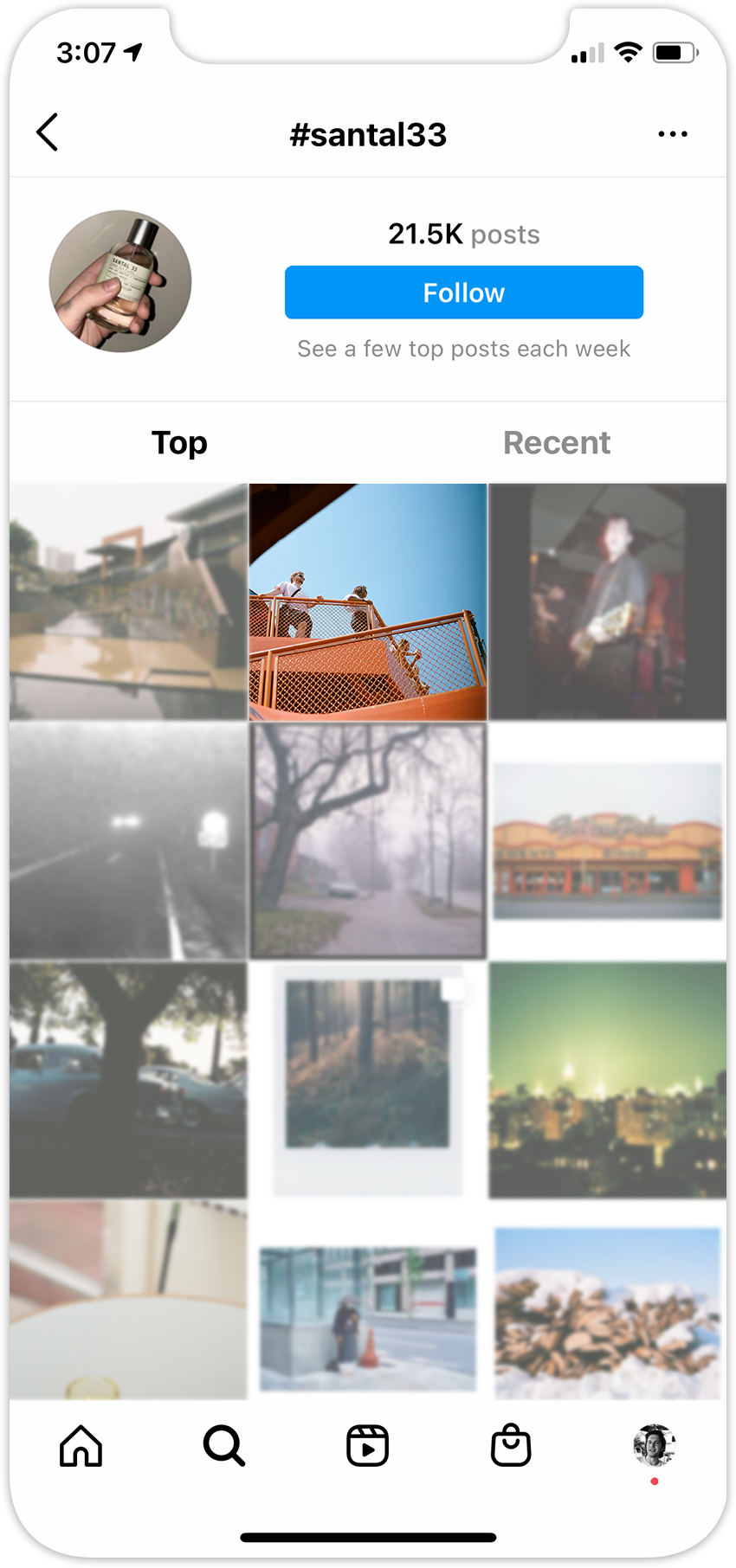Open the river and buildings post
The width and height of the screenshot is (736, 1568).
point(129,602)
